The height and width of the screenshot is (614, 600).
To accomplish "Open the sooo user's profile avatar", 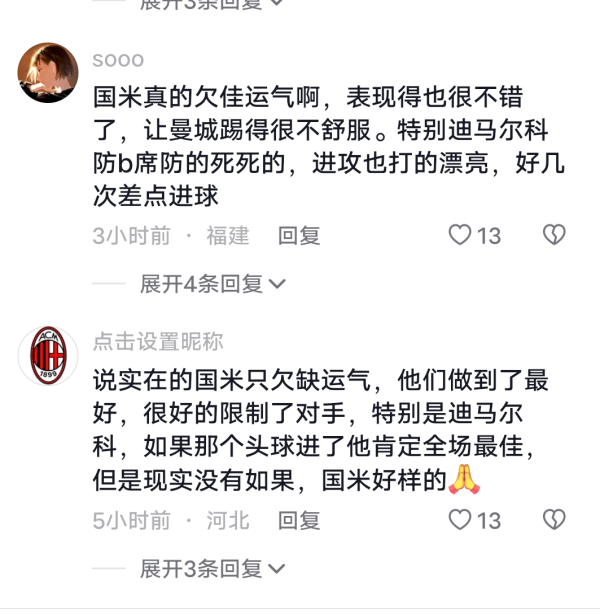I will coord(49,73).
